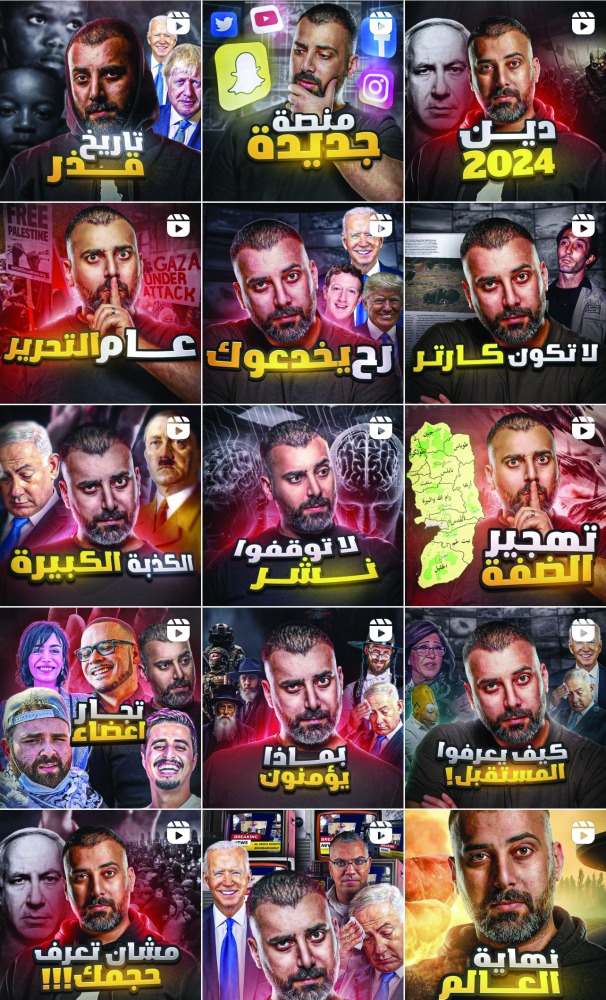Open the منصة جديدة reel

tap(303, 100)
